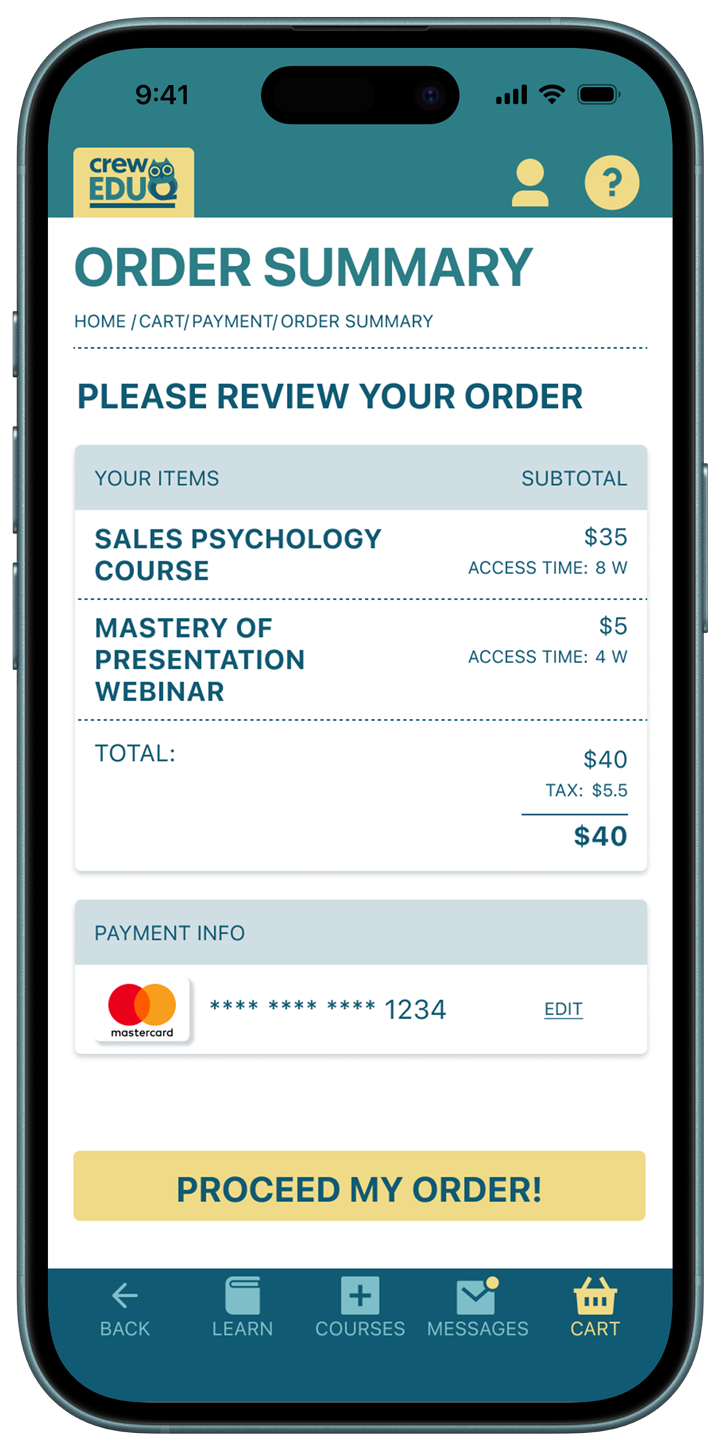Return to CART via breadcrumb
720x1450 pixels.
(161, 322)
